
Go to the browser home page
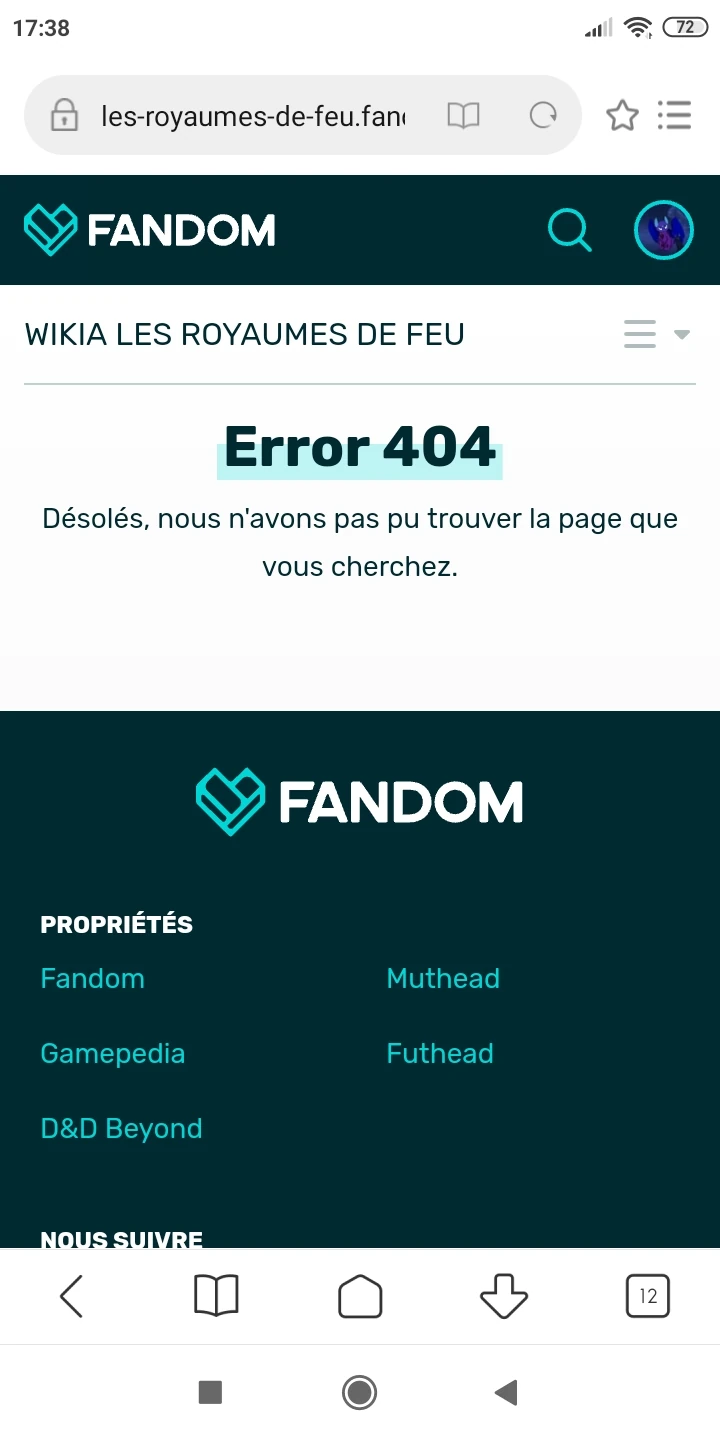click(x=360, y=1296)
